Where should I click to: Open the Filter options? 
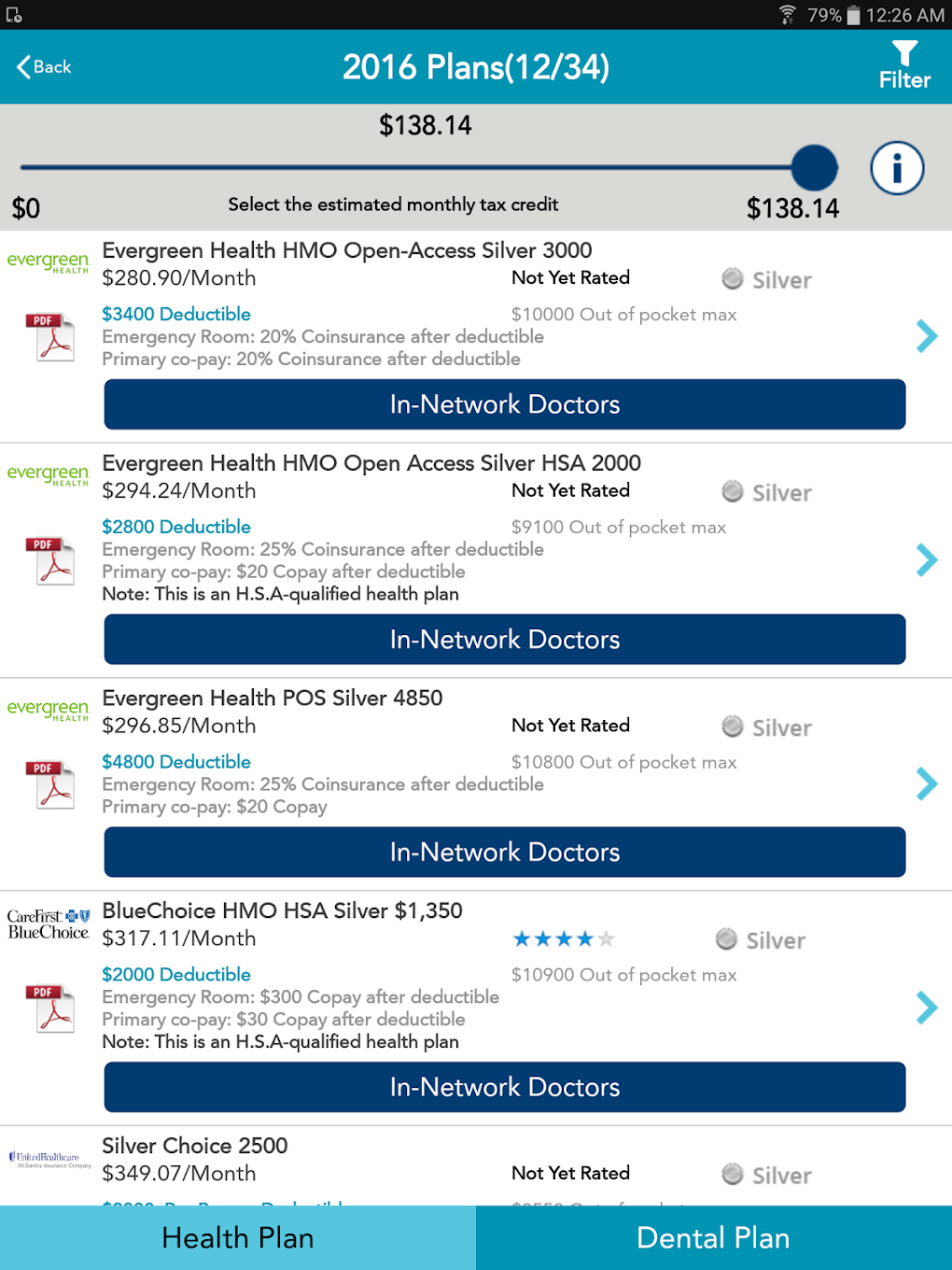click(x=903, y=65)
